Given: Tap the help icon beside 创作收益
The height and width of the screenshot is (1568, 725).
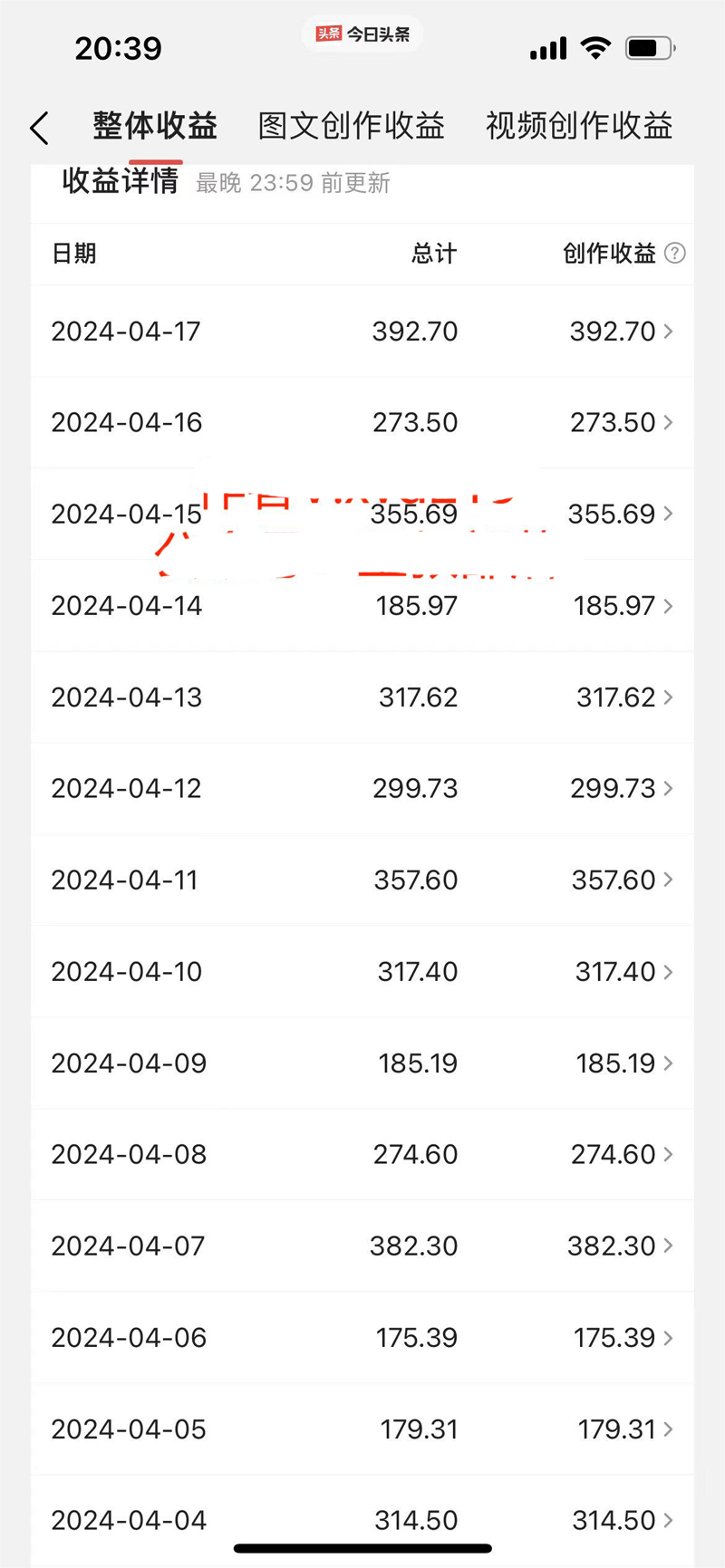Looking at the screenshot, I should (675, 253).
